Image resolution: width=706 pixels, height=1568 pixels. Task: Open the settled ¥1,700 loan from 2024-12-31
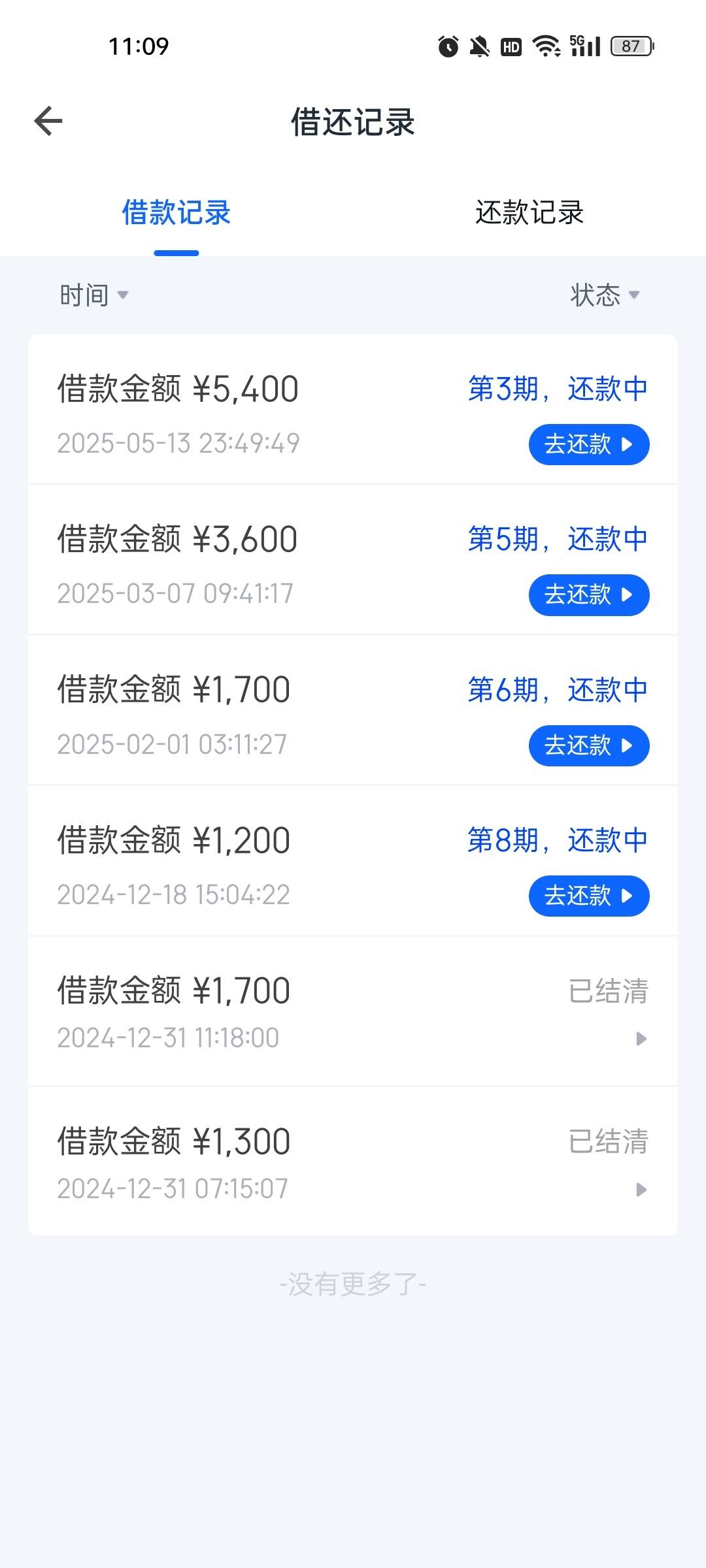(353, 1011)
